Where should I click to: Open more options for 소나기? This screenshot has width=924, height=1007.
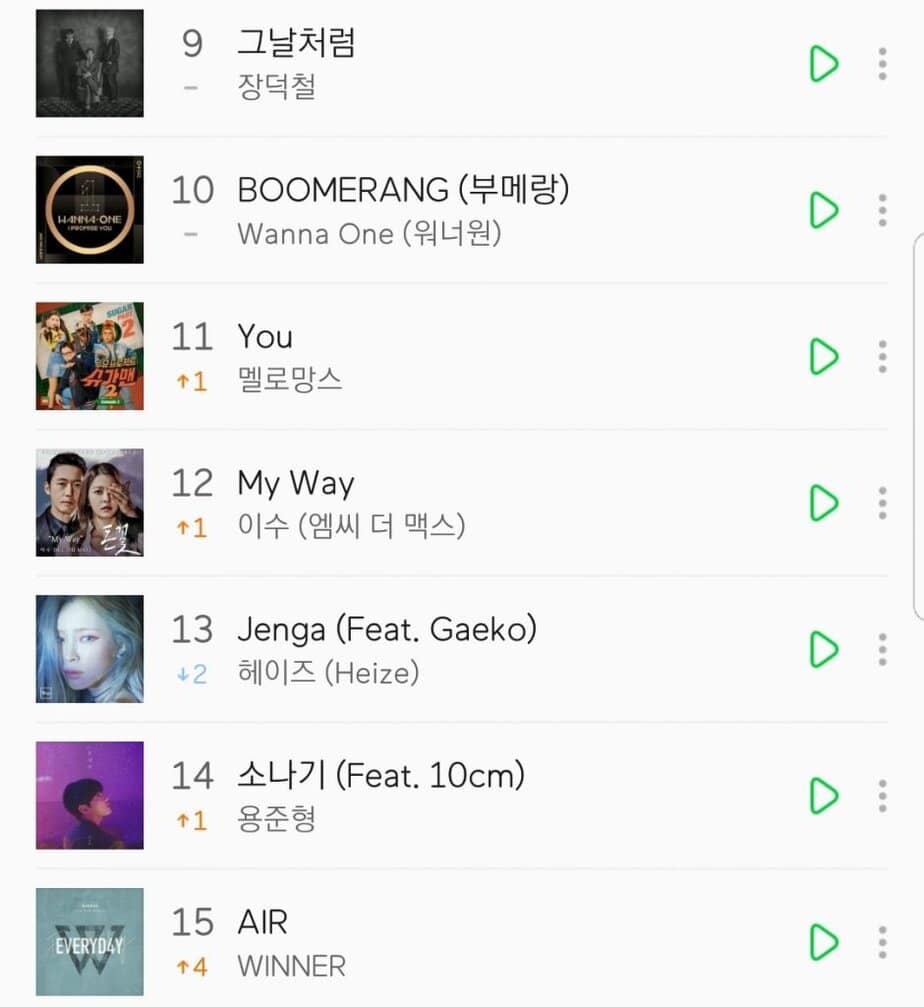point(882,796)
